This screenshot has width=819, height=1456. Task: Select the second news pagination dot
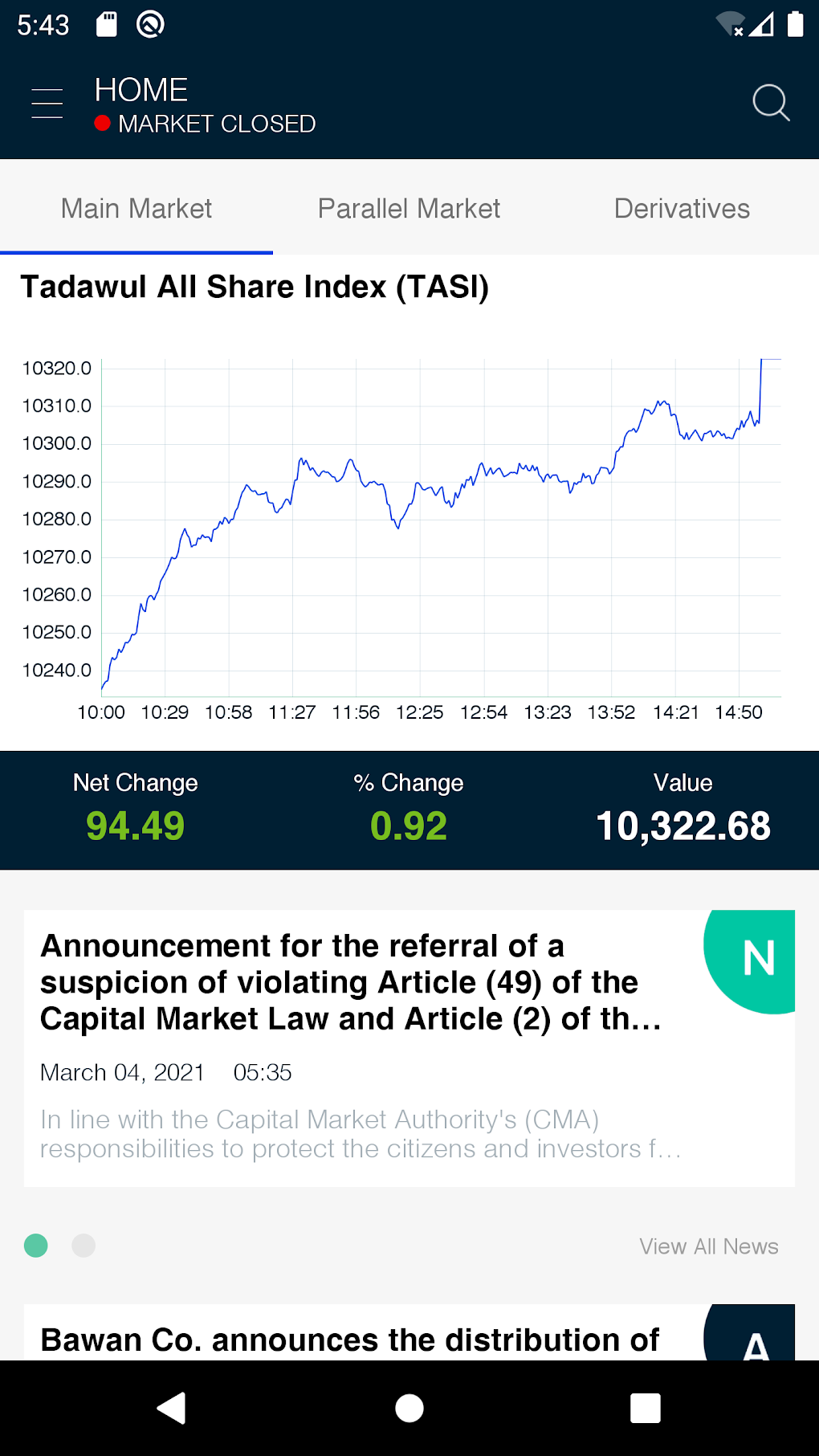83,1246
